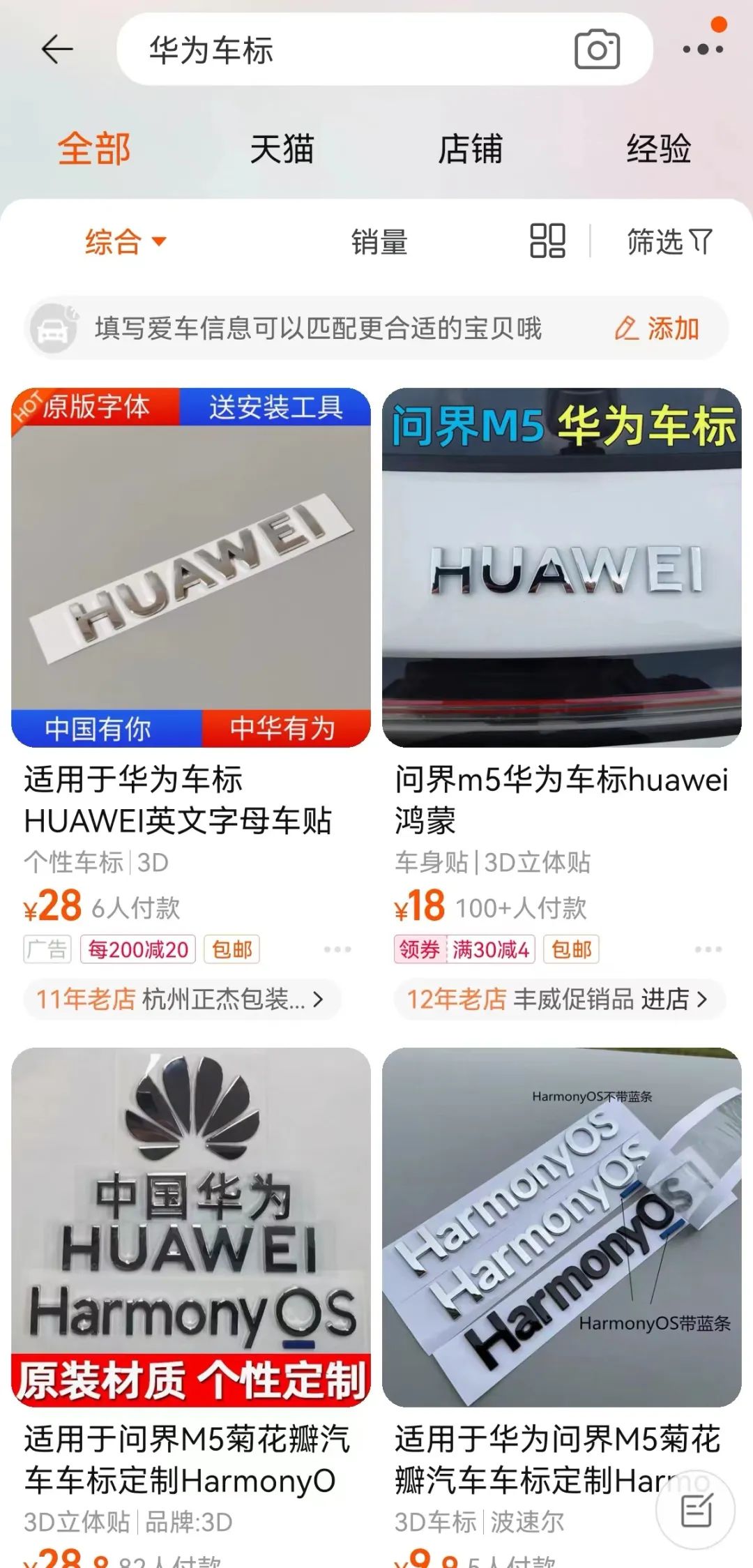
Task: Open the 筛选 filter panel
Action: (x=669, y=242)
